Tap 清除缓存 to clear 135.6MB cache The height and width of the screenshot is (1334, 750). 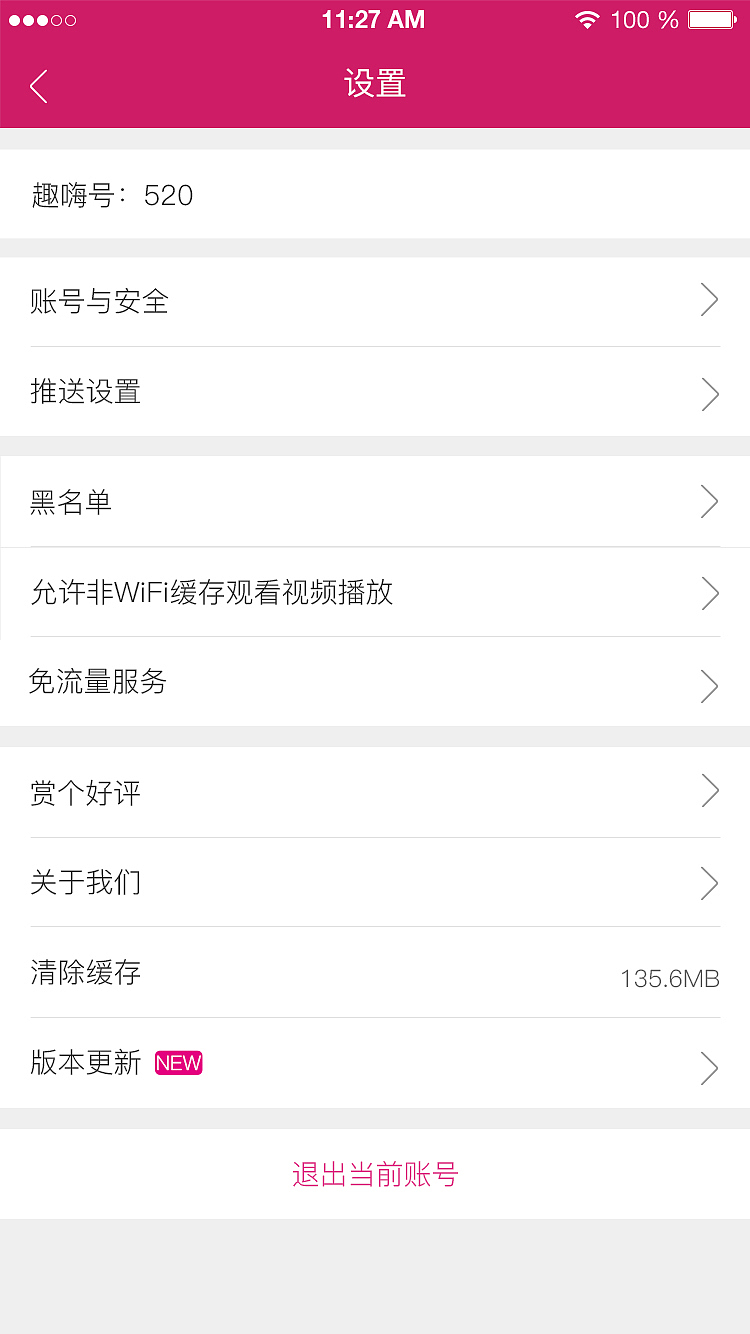375,973
